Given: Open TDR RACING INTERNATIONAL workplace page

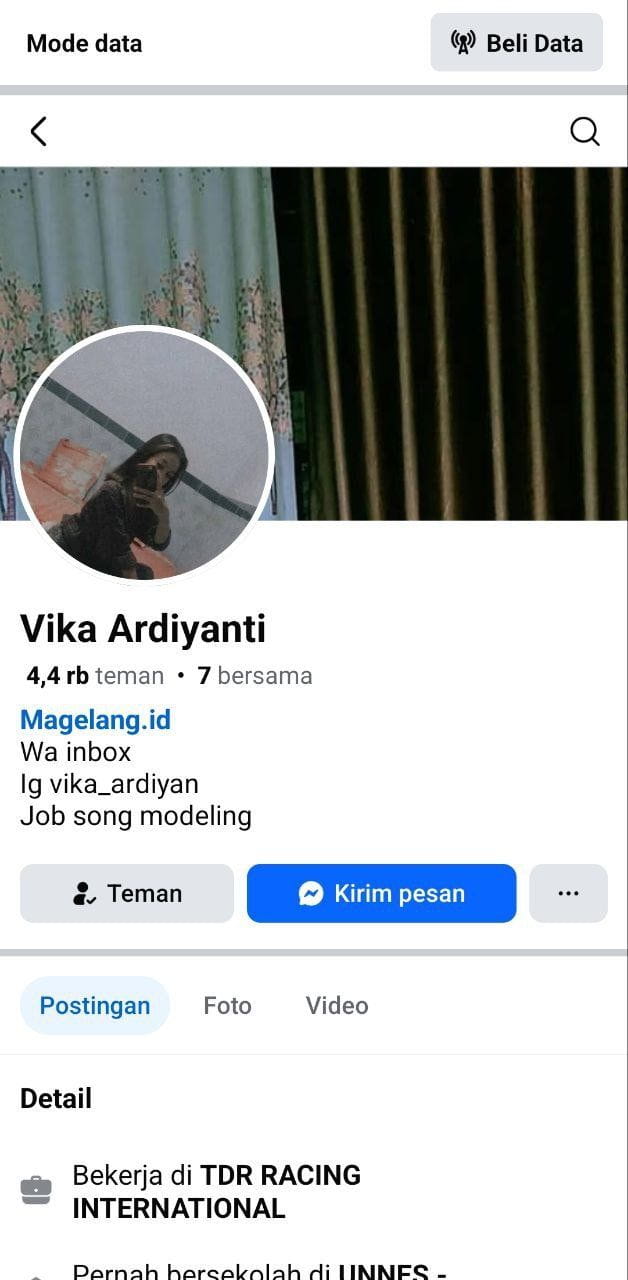Looking at the screenshot, I should [x=216, y=1191].
